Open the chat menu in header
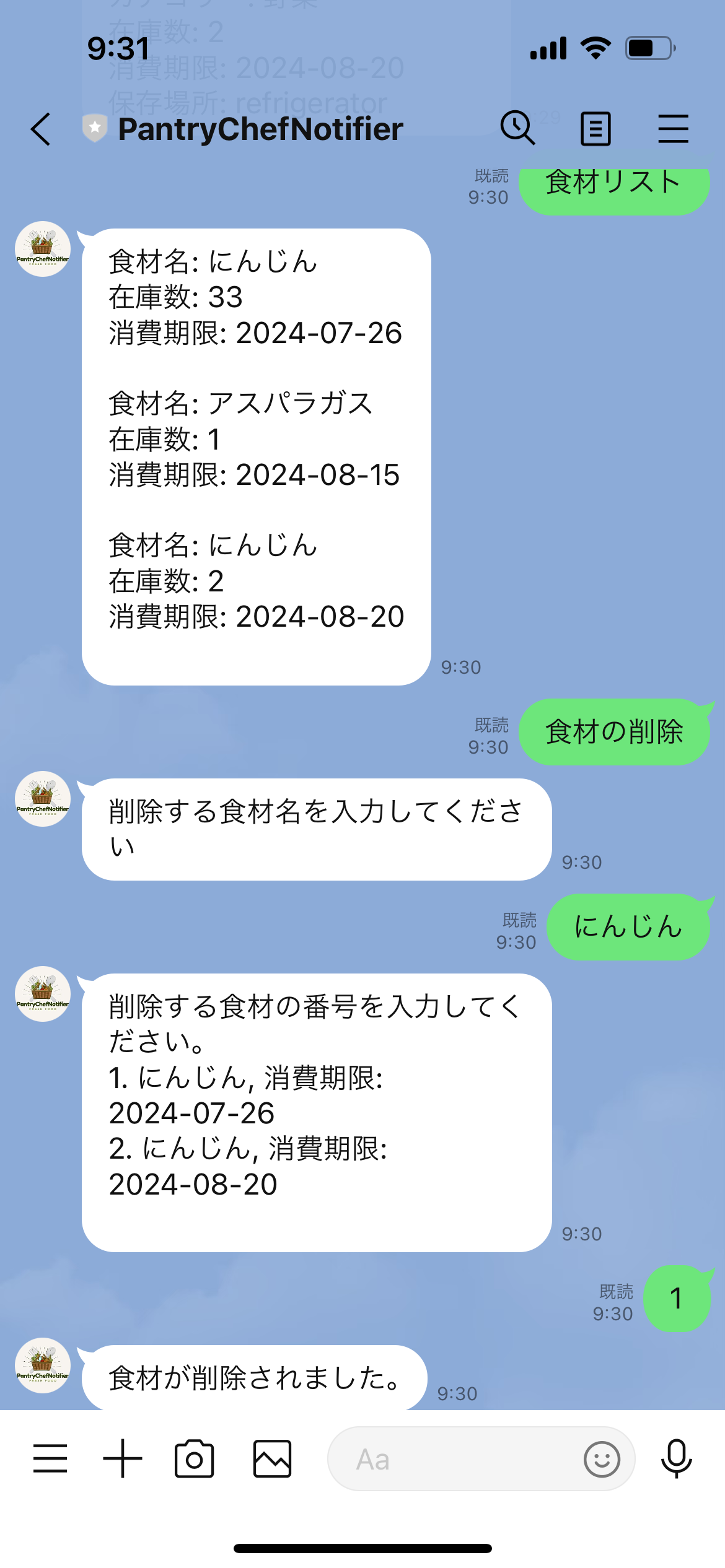This screenshot has width=725, height=1568. [x=673, y=129]
